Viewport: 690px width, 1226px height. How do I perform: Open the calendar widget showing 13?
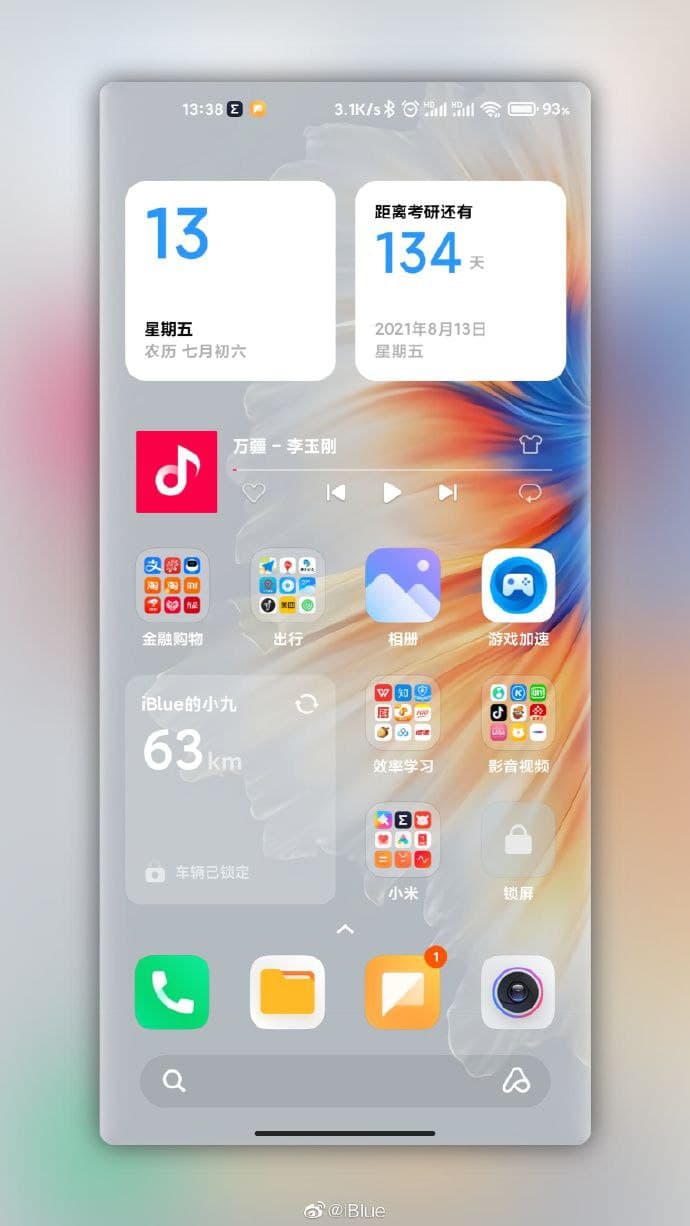pos(229,280)
